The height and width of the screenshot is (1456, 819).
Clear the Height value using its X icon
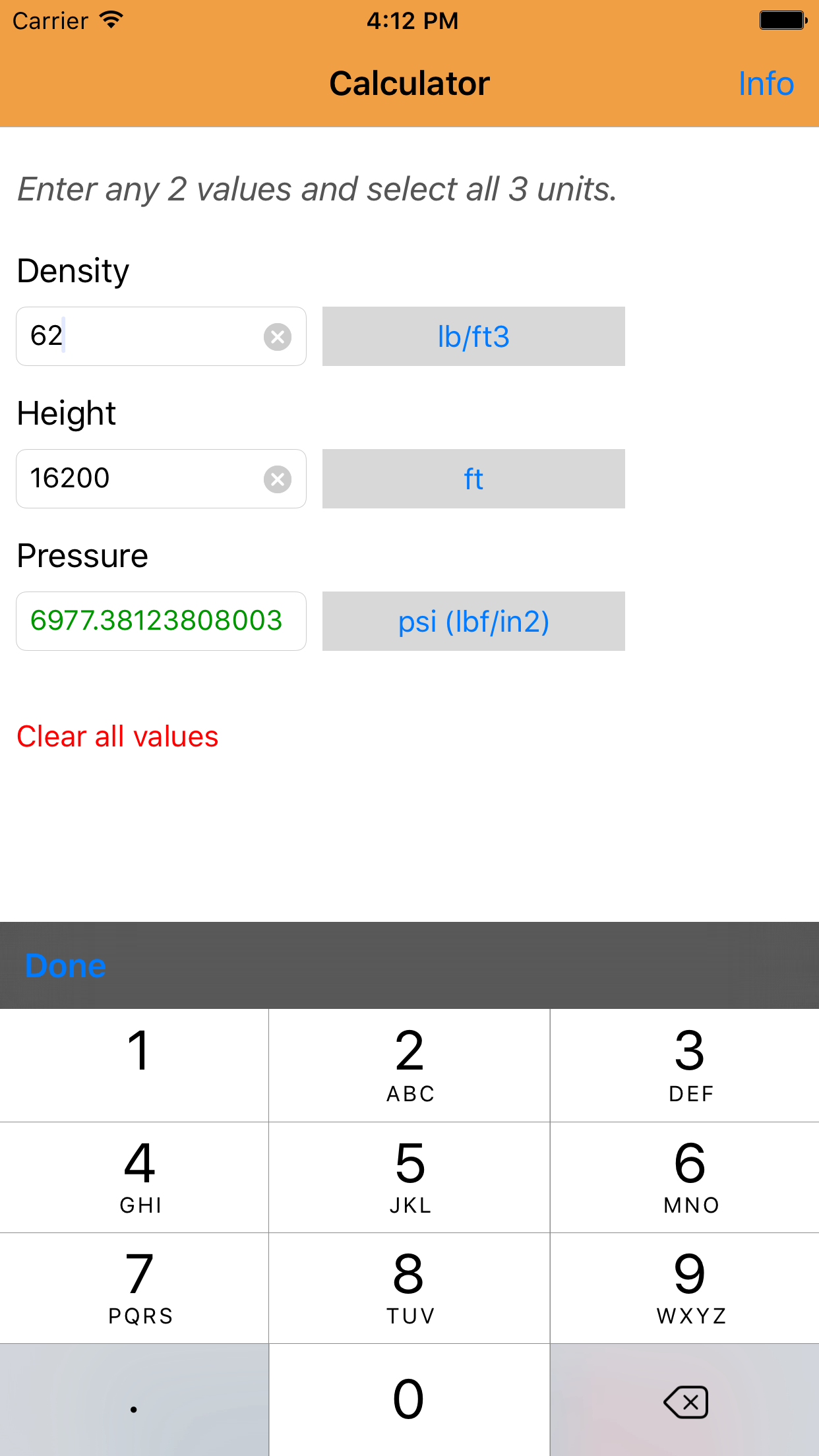278,479
